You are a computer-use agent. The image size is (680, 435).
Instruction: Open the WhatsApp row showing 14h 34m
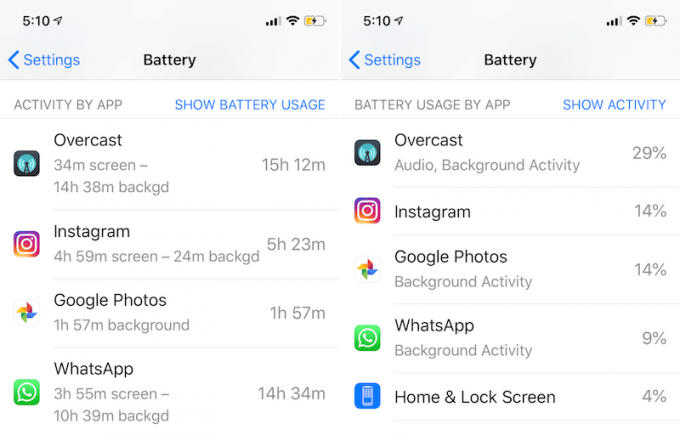[x=170, y=391]
